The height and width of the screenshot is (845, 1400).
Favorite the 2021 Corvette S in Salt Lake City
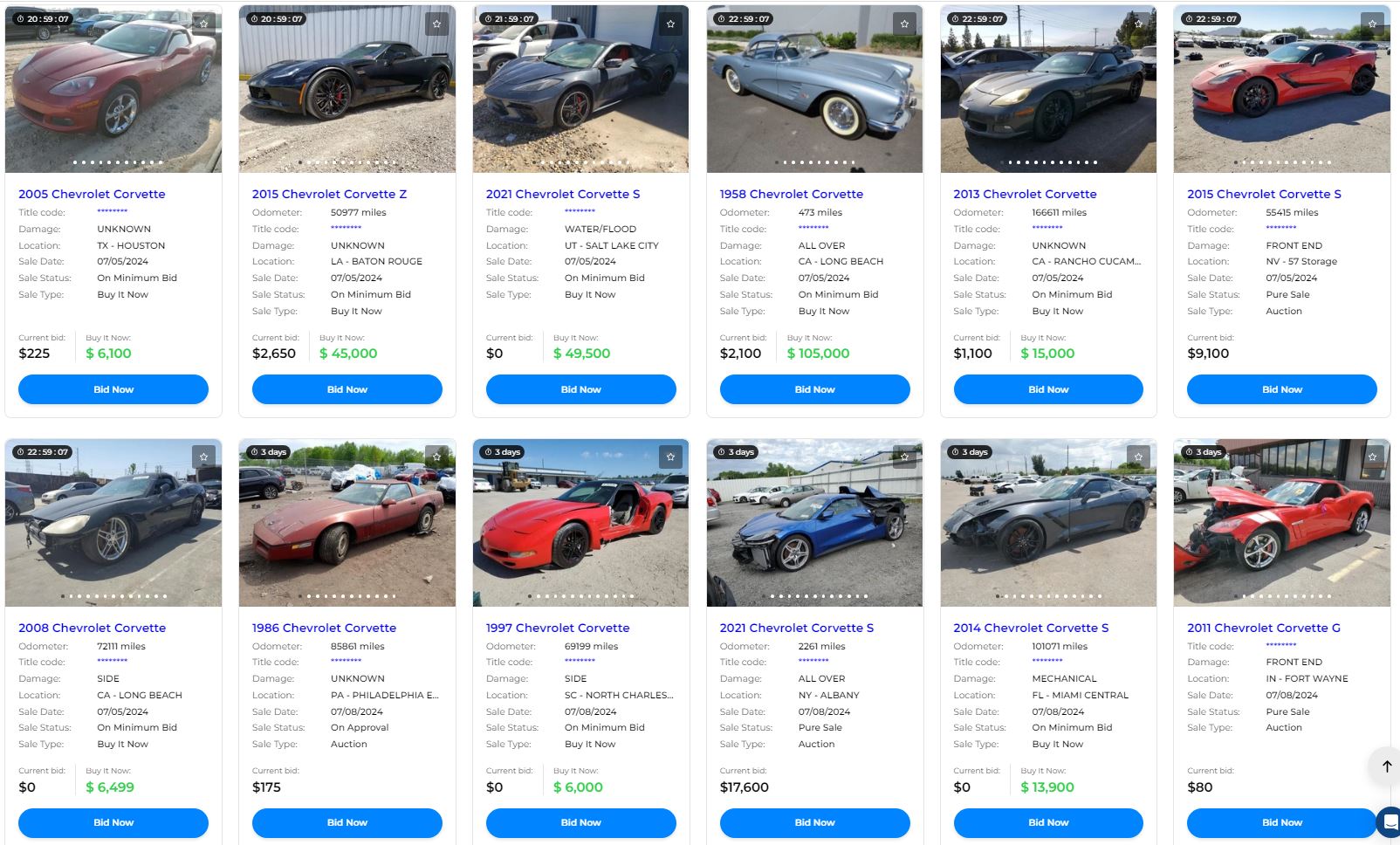[670, 24]
